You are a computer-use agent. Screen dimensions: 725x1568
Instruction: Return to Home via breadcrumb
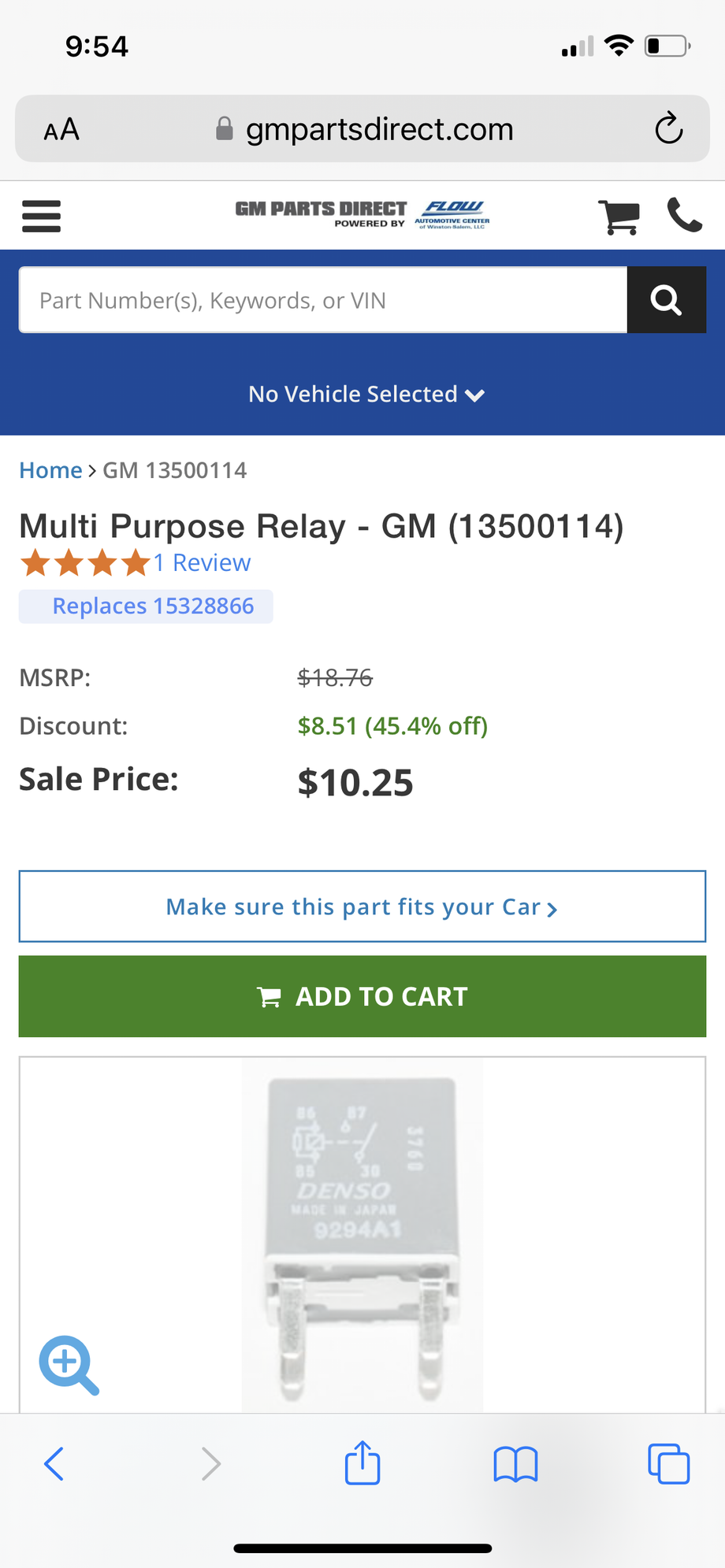tap(50, 469)
